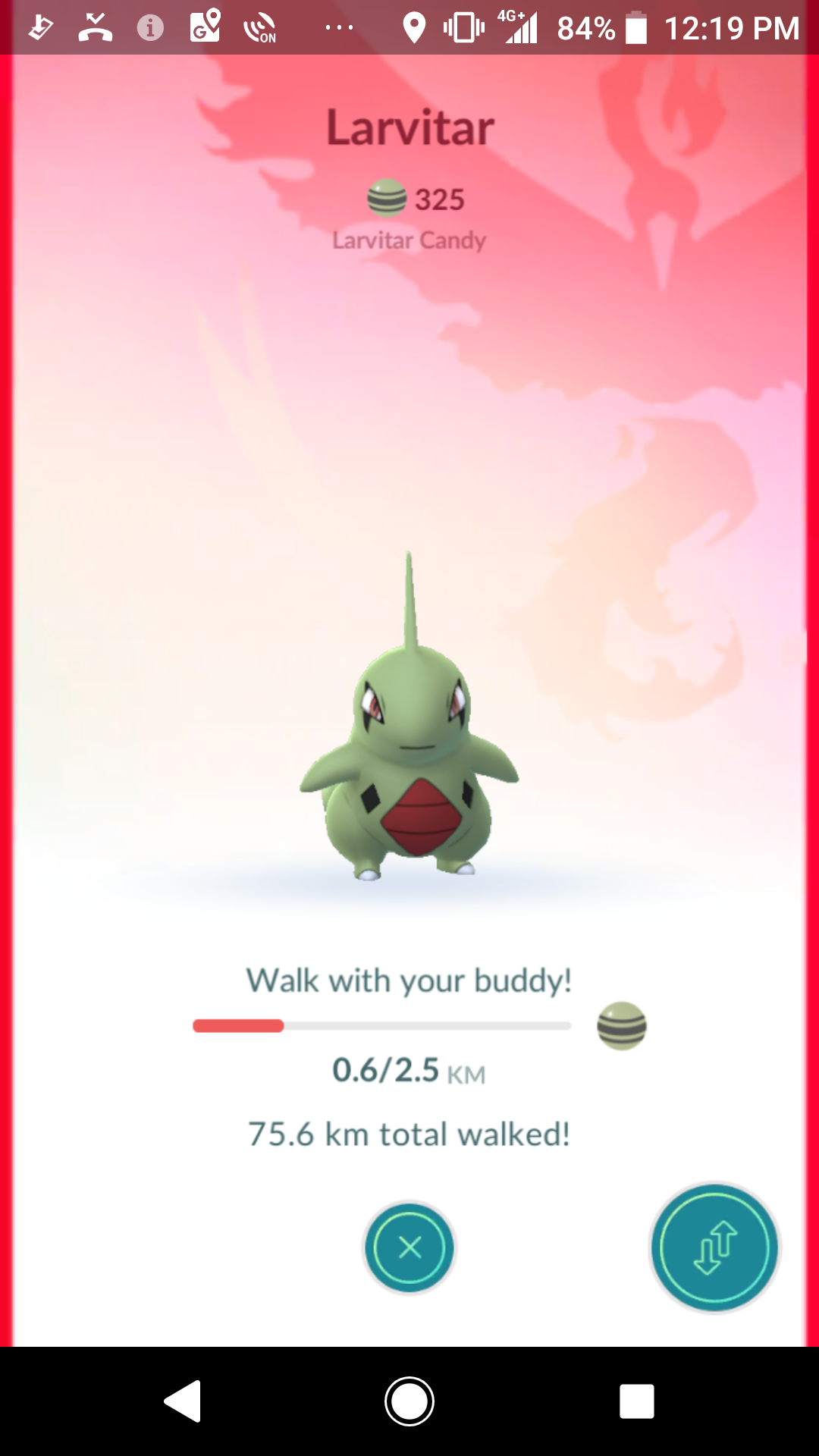819x1456 pixels.
Task: Close the buddy screen with X button
Action: 409,1247
